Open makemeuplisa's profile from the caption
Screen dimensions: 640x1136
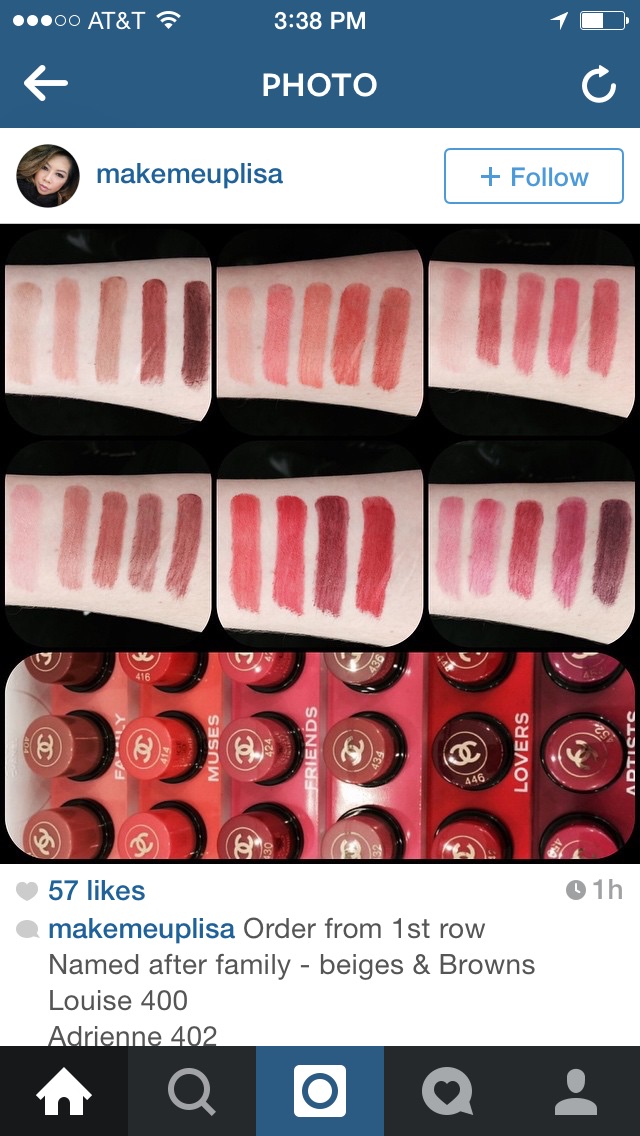[x=141, y=928]
